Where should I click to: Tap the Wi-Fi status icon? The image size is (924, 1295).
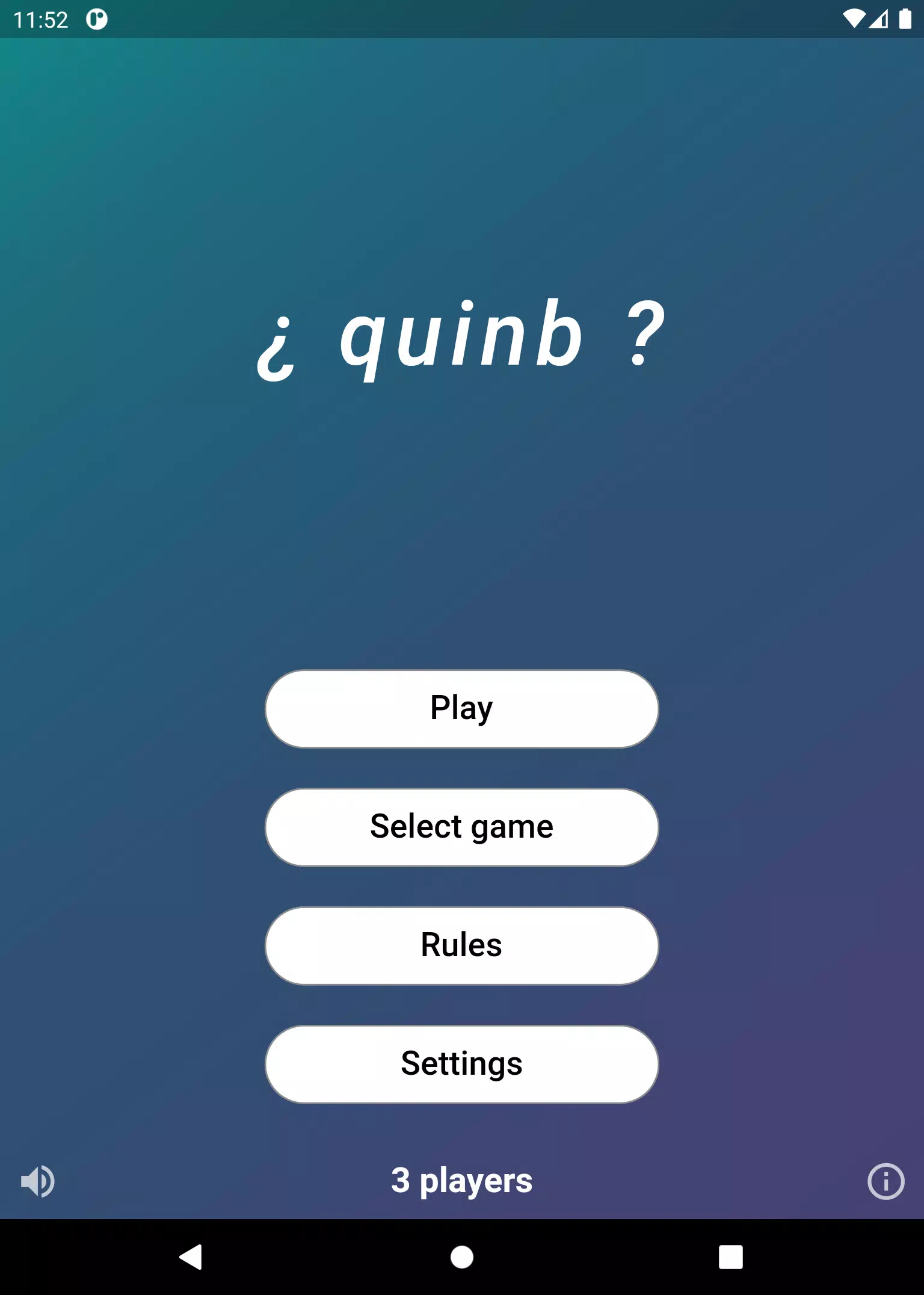click(x=853, y=19)
